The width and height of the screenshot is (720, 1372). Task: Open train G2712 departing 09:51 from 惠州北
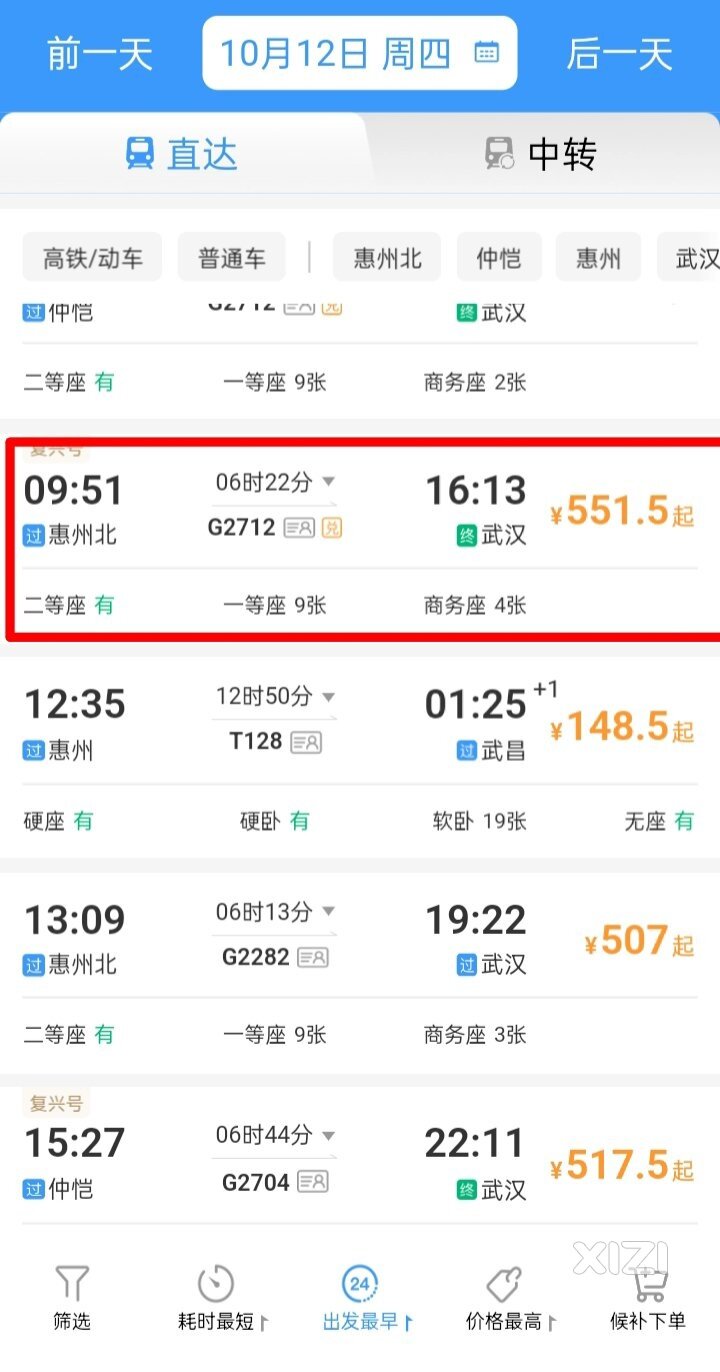coord(360,539)
